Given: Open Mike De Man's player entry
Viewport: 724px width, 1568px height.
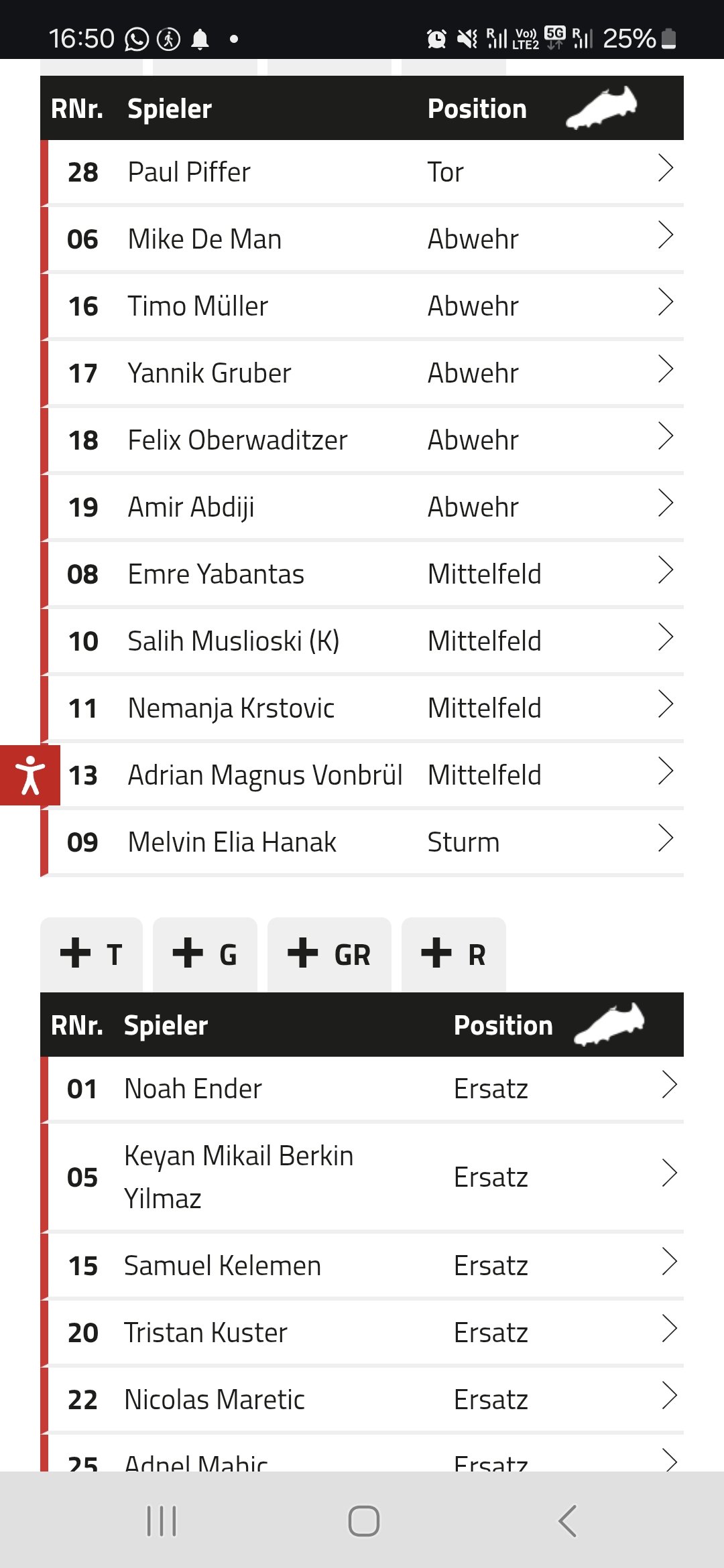Looking at the screenshot, I should [x=362, y=239].
